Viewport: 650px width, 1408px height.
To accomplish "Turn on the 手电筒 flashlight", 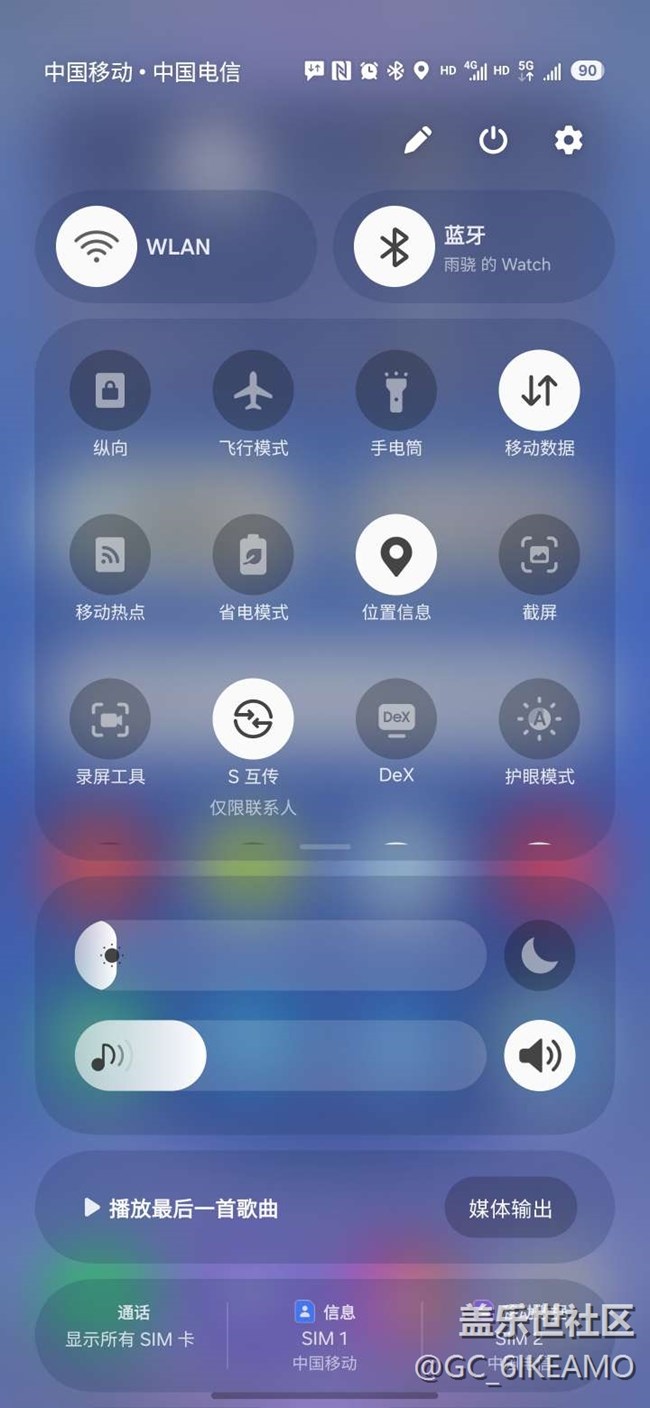I will [396, 391].
